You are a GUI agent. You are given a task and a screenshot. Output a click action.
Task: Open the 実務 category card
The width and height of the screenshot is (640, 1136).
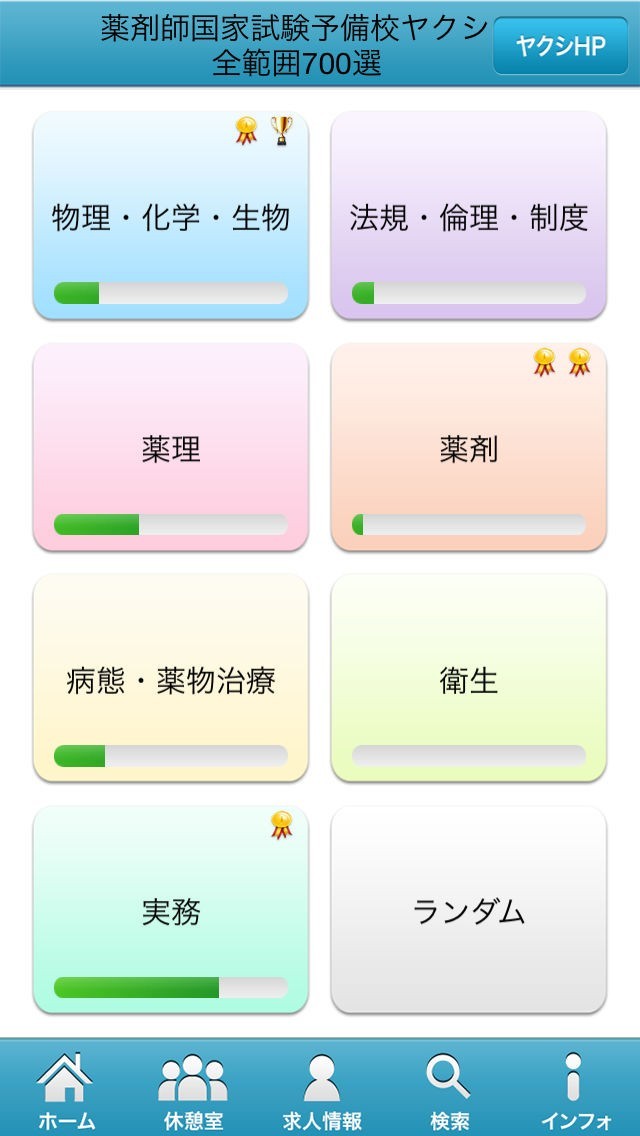click(x=171, y=910)
